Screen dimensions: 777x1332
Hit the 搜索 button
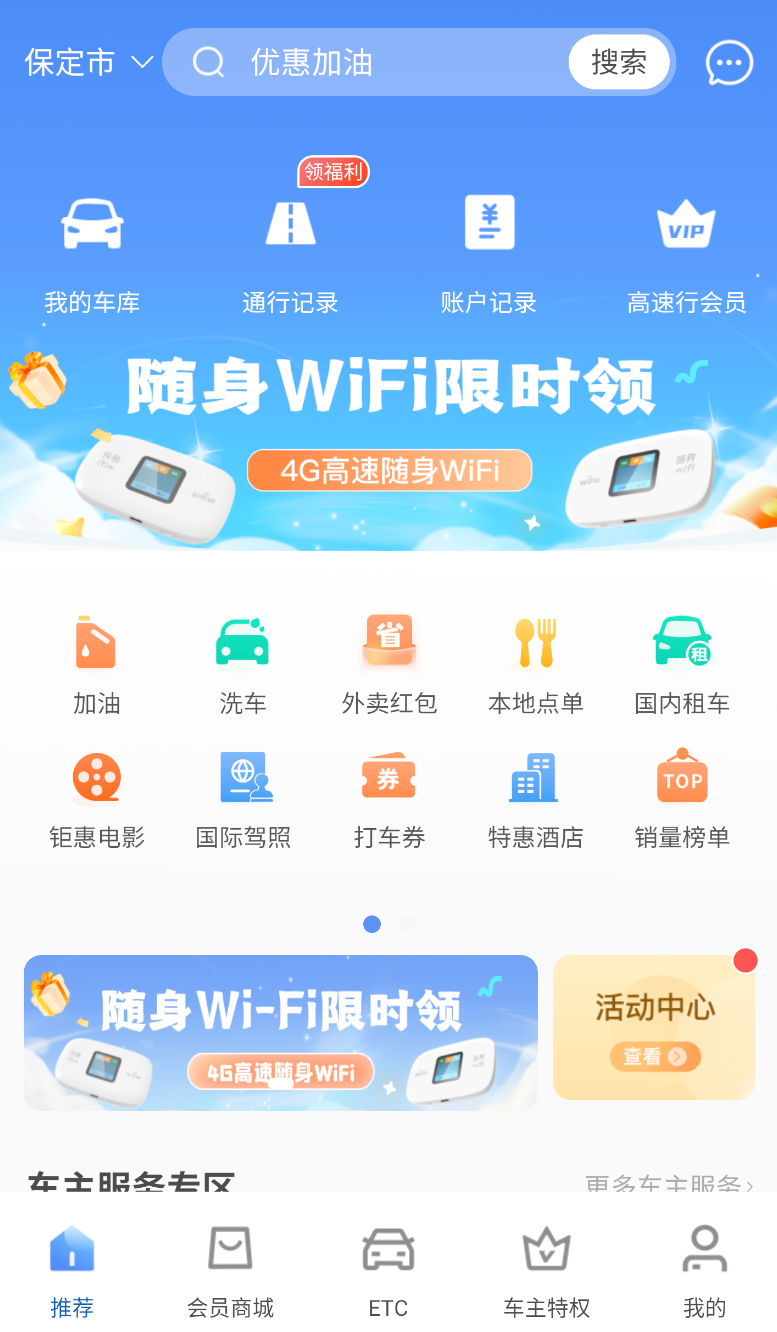[x=619, y=62]
